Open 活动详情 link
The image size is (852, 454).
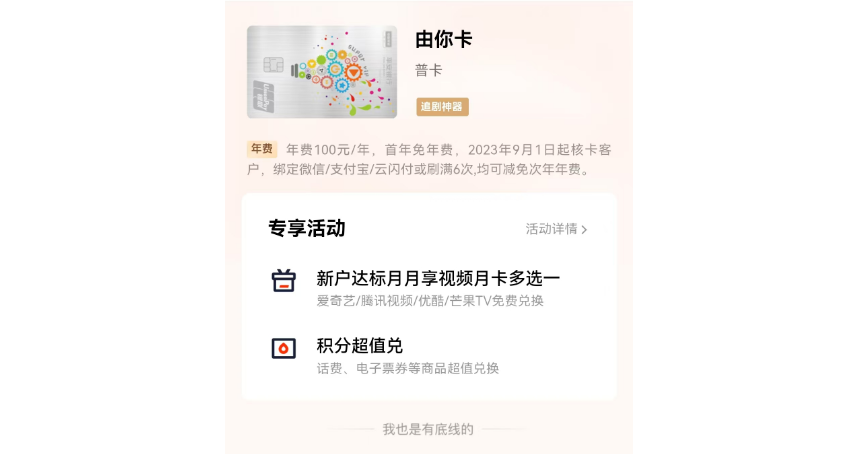[556, 229]
